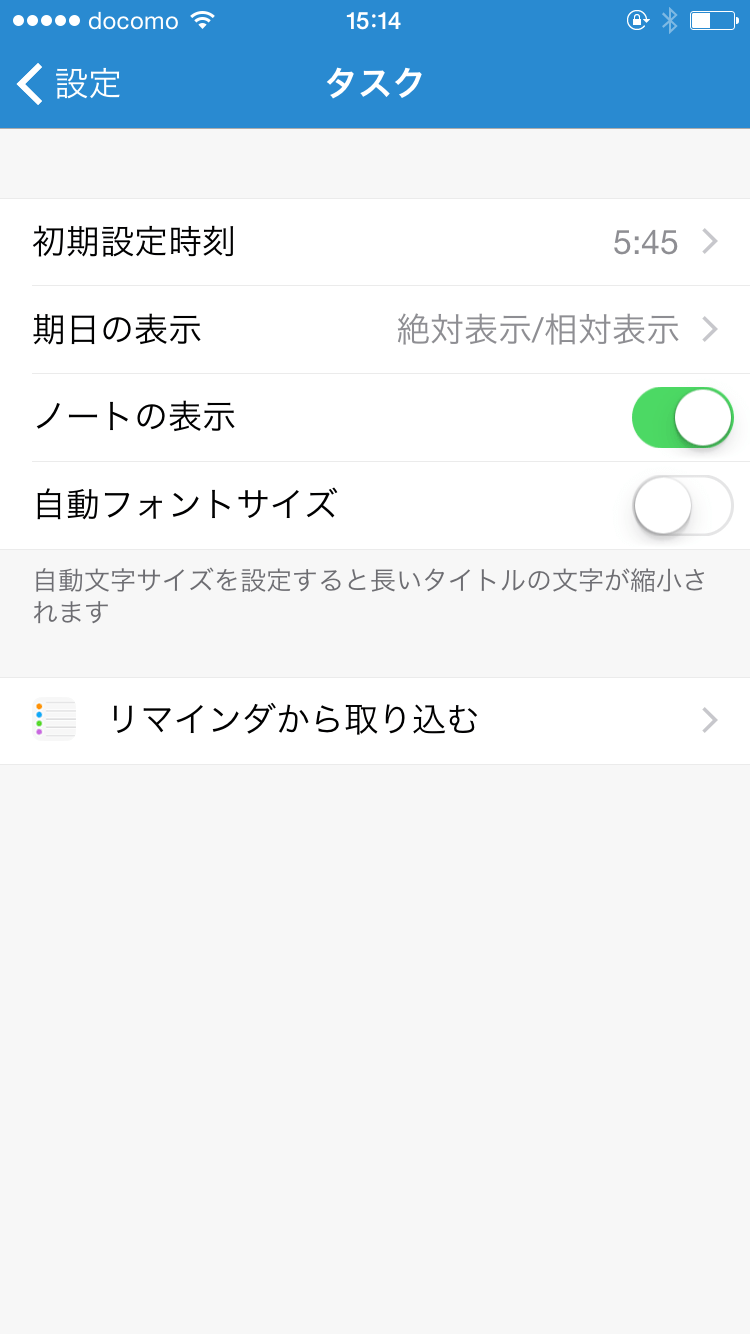Tap the タスク title
The height and width of the screenshot is (1334, 750).
[374, 84]
